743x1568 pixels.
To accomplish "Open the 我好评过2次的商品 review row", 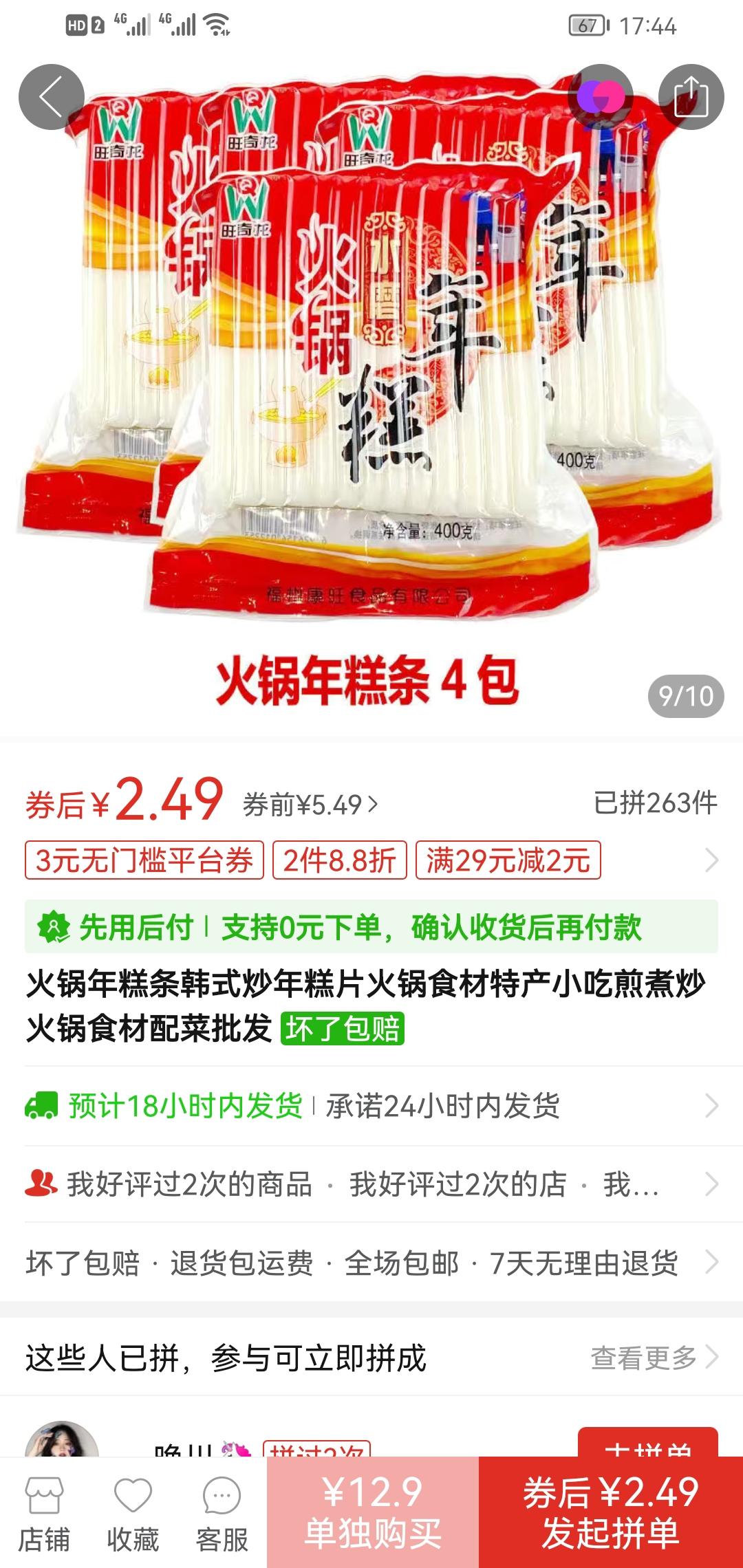I will [371, 1184].
